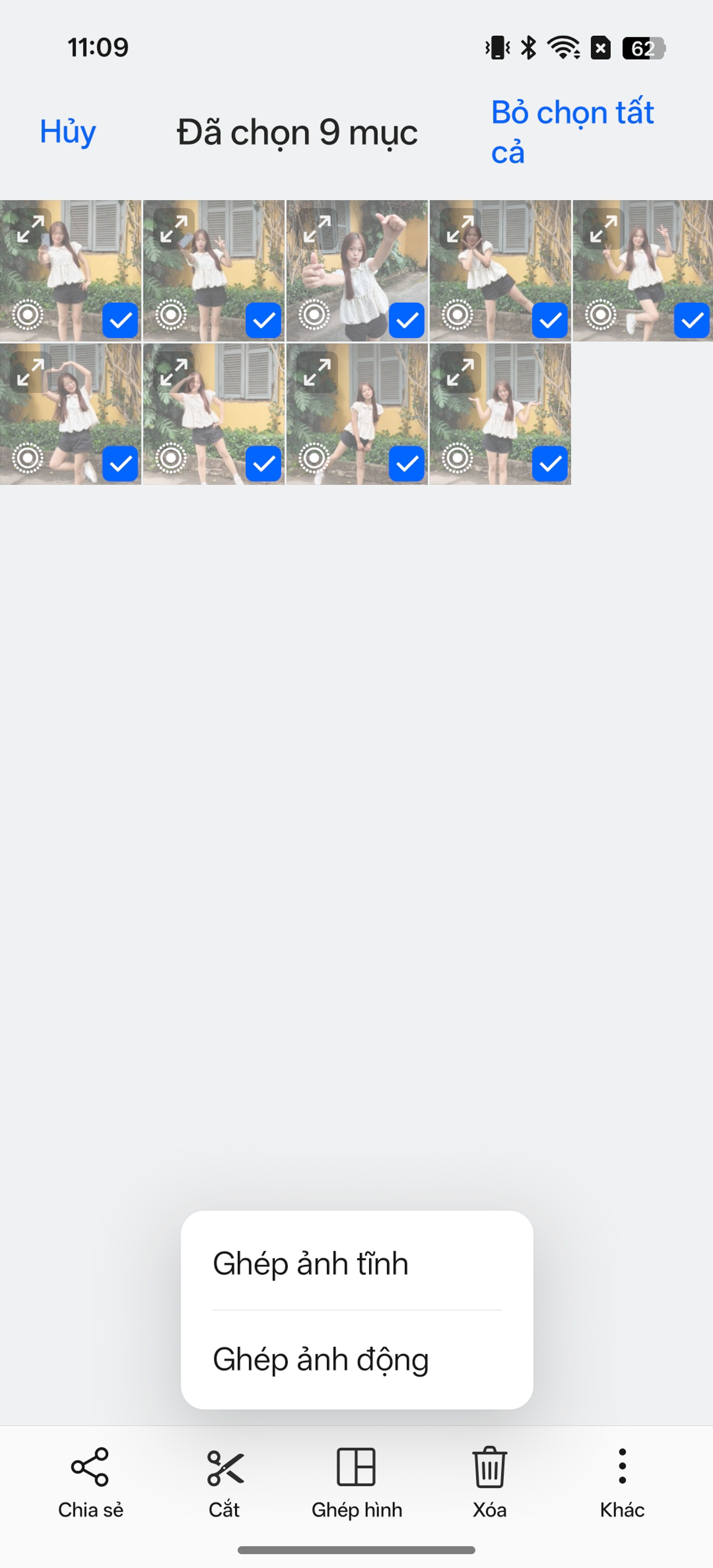Choose Ghép ảnh động option
This screenshot has width=713, height=1568.
point(321,1359)
